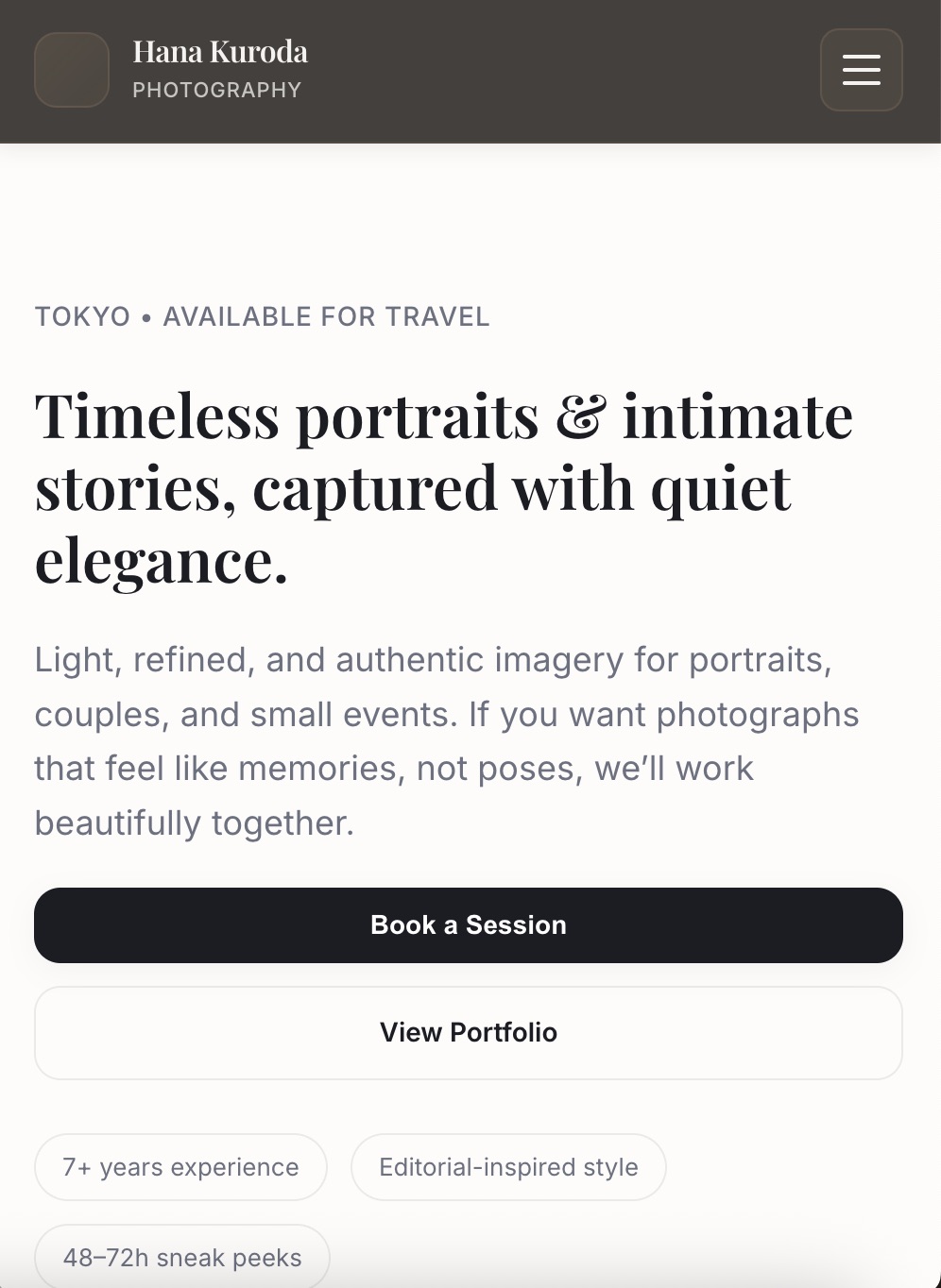Open View Portfolio
The width and height of the screenshot is (941, 1288).
click(469, 1033)
